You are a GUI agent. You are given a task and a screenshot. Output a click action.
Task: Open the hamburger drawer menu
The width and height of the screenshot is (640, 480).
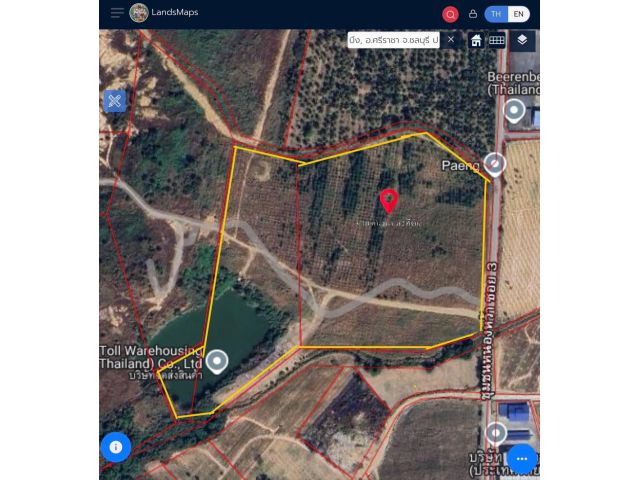click(117, 13)
